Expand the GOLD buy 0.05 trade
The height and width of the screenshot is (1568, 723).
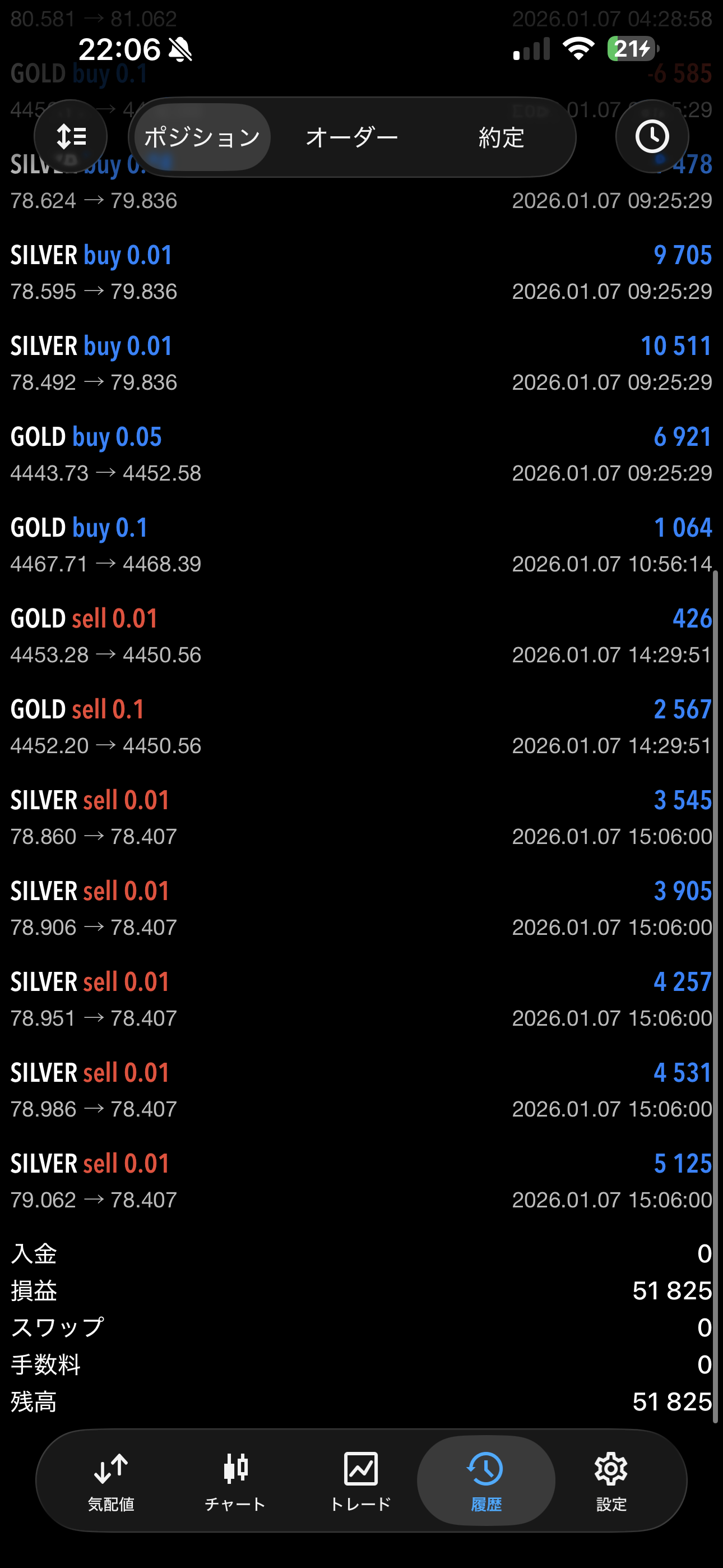(x=361, y=454)
